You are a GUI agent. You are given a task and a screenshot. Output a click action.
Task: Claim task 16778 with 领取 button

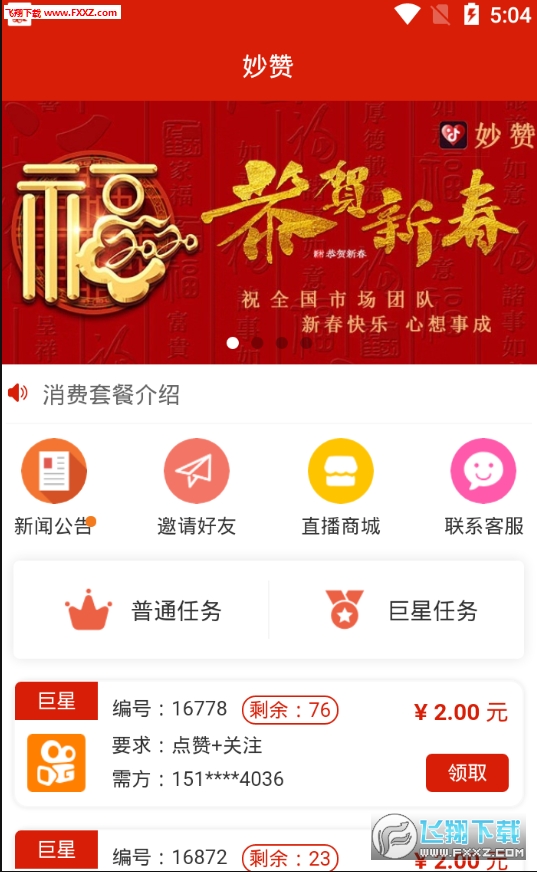[x=467, y=772]
